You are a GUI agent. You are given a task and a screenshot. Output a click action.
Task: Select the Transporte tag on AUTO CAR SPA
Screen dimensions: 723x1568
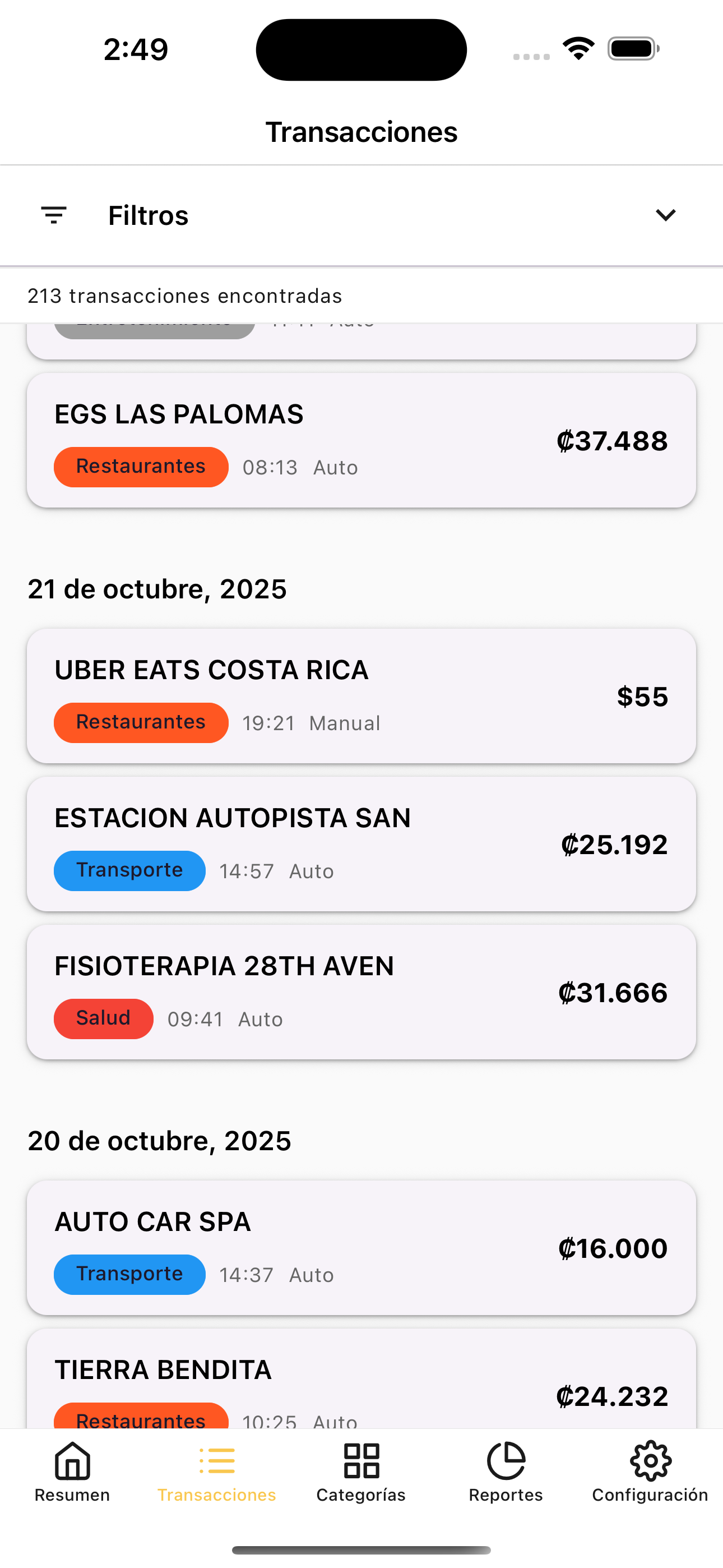129,1275
